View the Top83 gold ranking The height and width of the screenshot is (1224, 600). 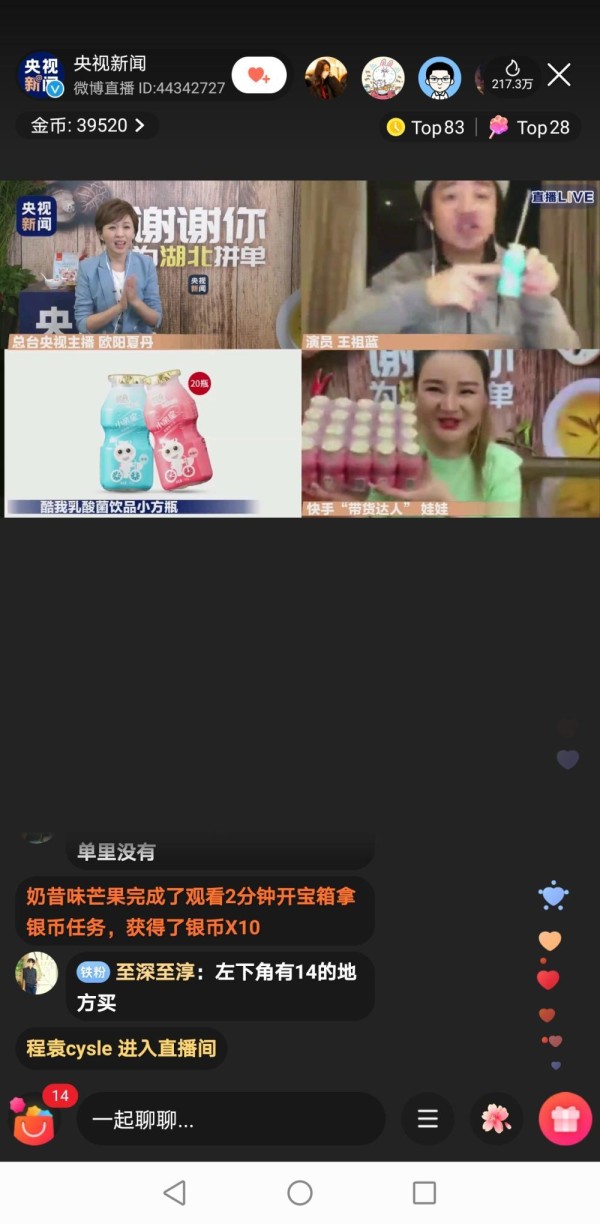tap(426, 127)
